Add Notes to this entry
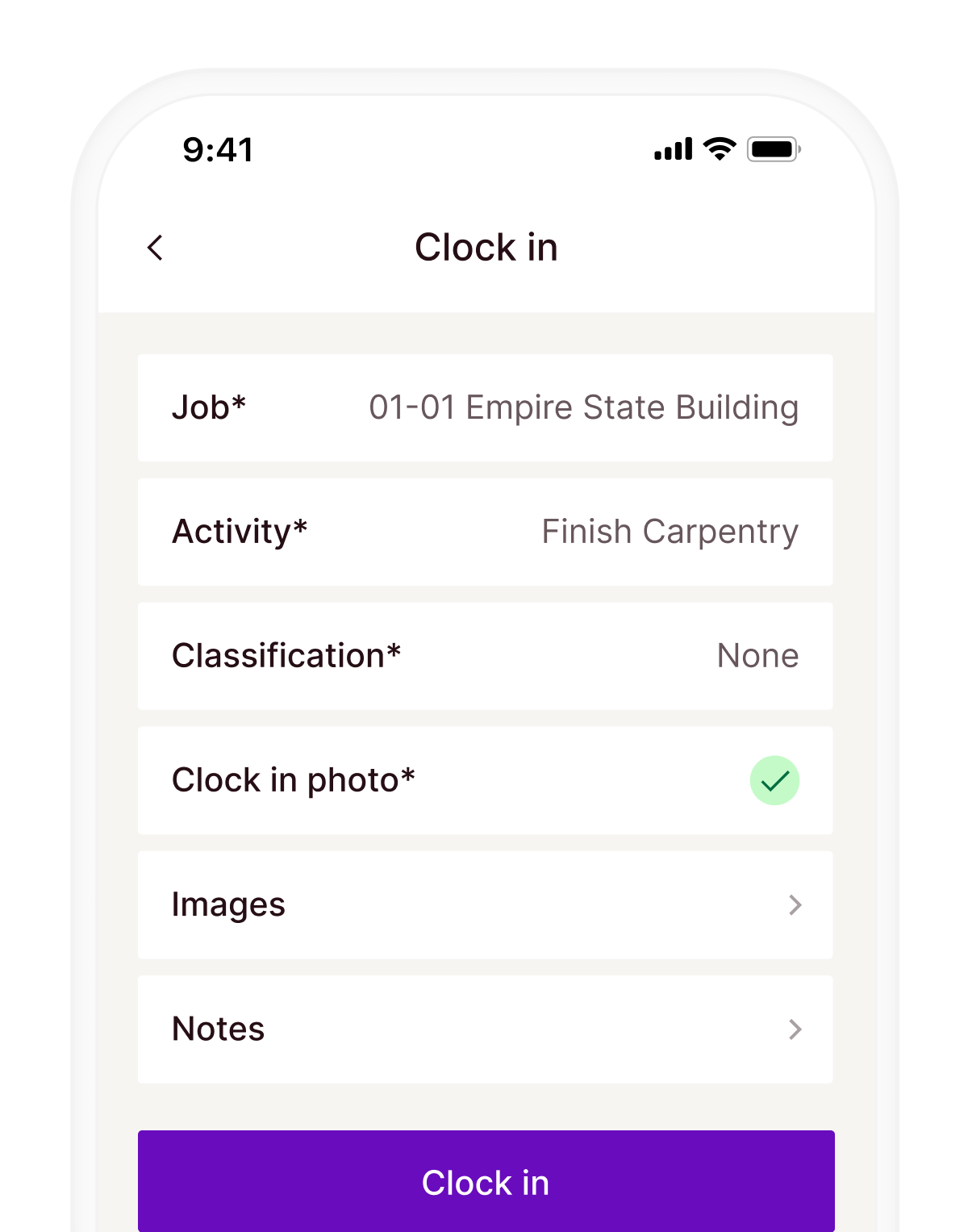 tap(485, 1029)
